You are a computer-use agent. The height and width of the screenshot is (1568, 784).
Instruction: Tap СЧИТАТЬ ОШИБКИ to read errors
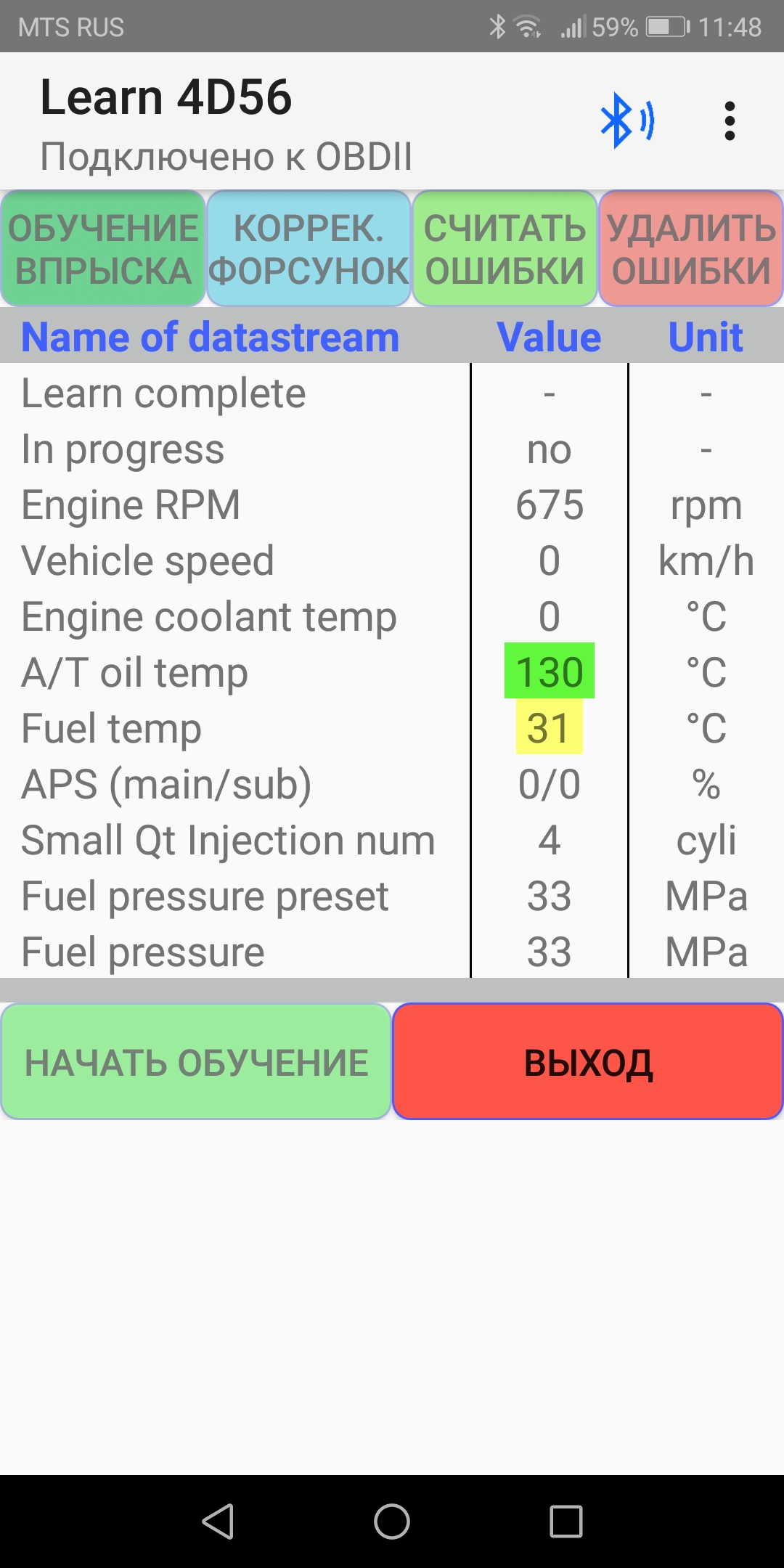point(505,249)
